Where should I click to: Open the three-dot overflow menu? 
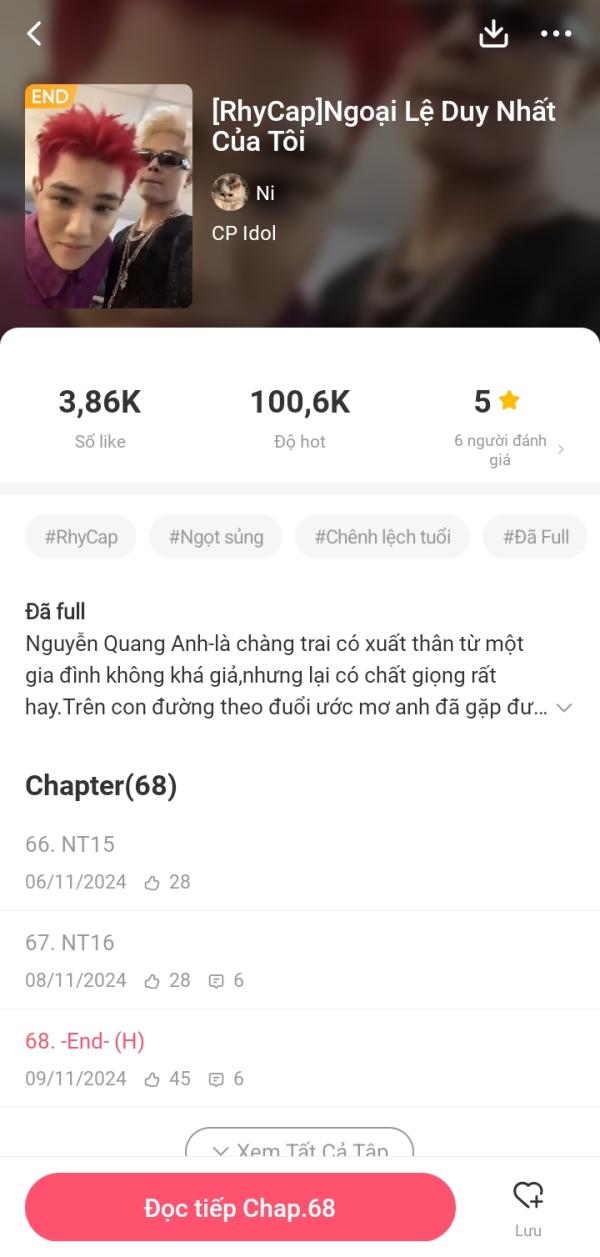(x=556, y=34)
